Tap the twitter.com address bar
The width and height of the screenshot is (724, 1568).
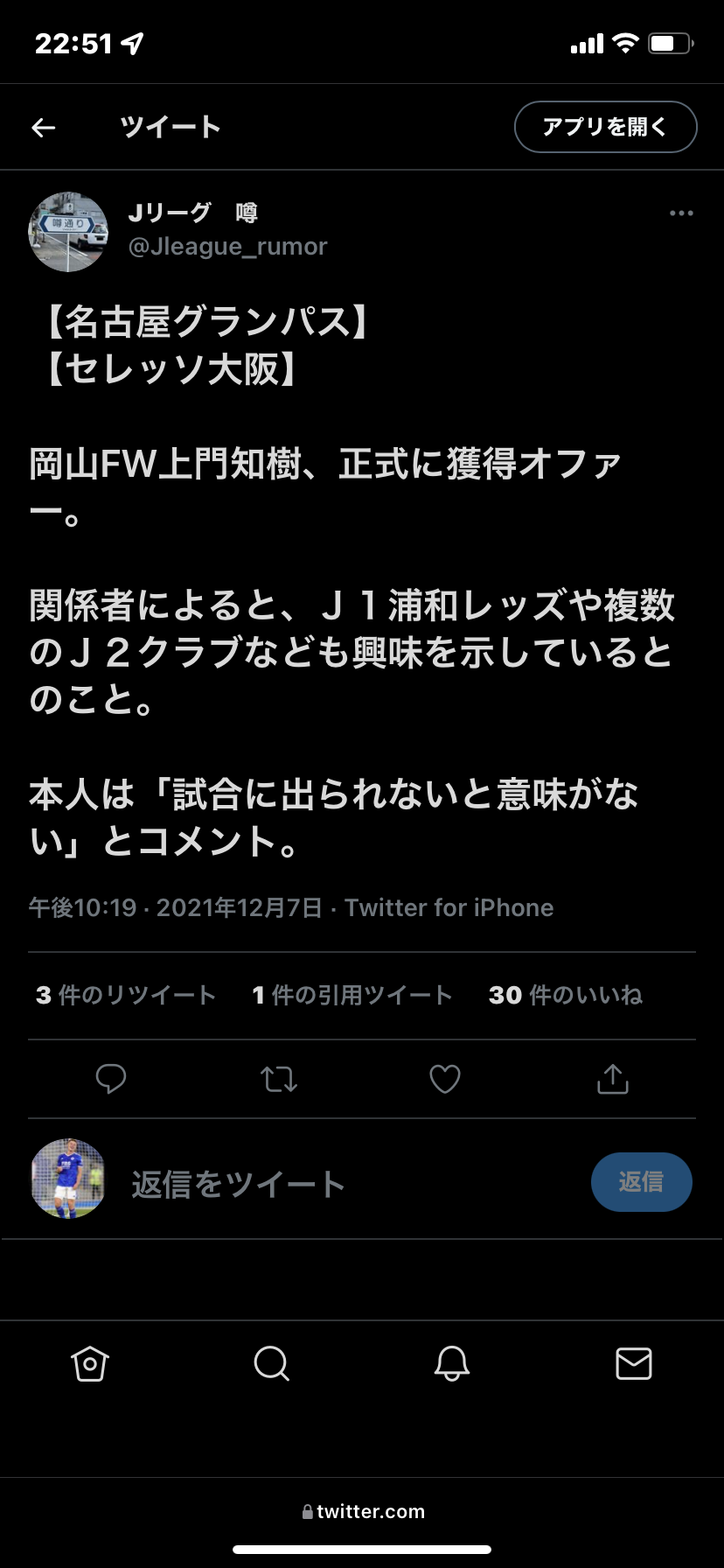click(x=362, y=1511)
